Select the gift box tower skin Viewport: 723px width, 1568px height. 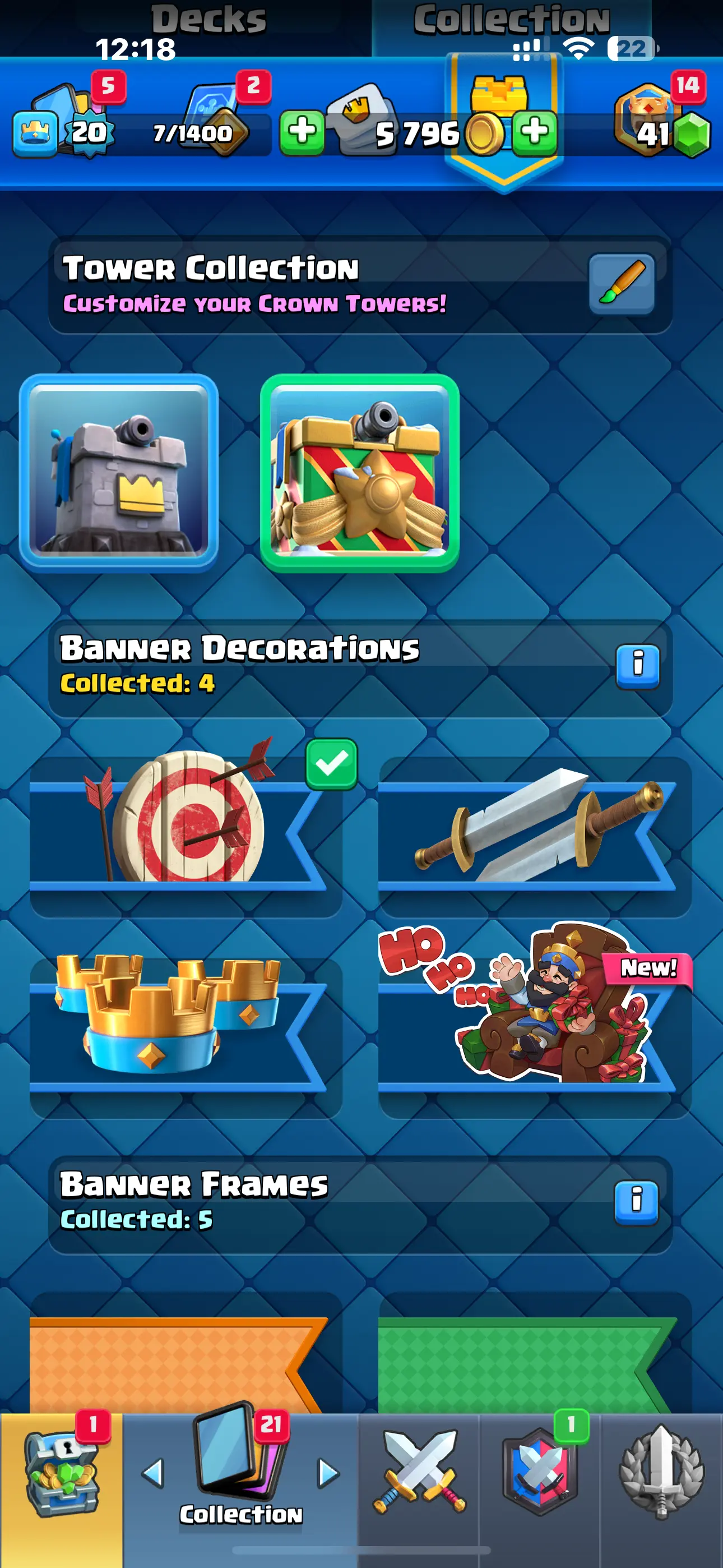360,472
